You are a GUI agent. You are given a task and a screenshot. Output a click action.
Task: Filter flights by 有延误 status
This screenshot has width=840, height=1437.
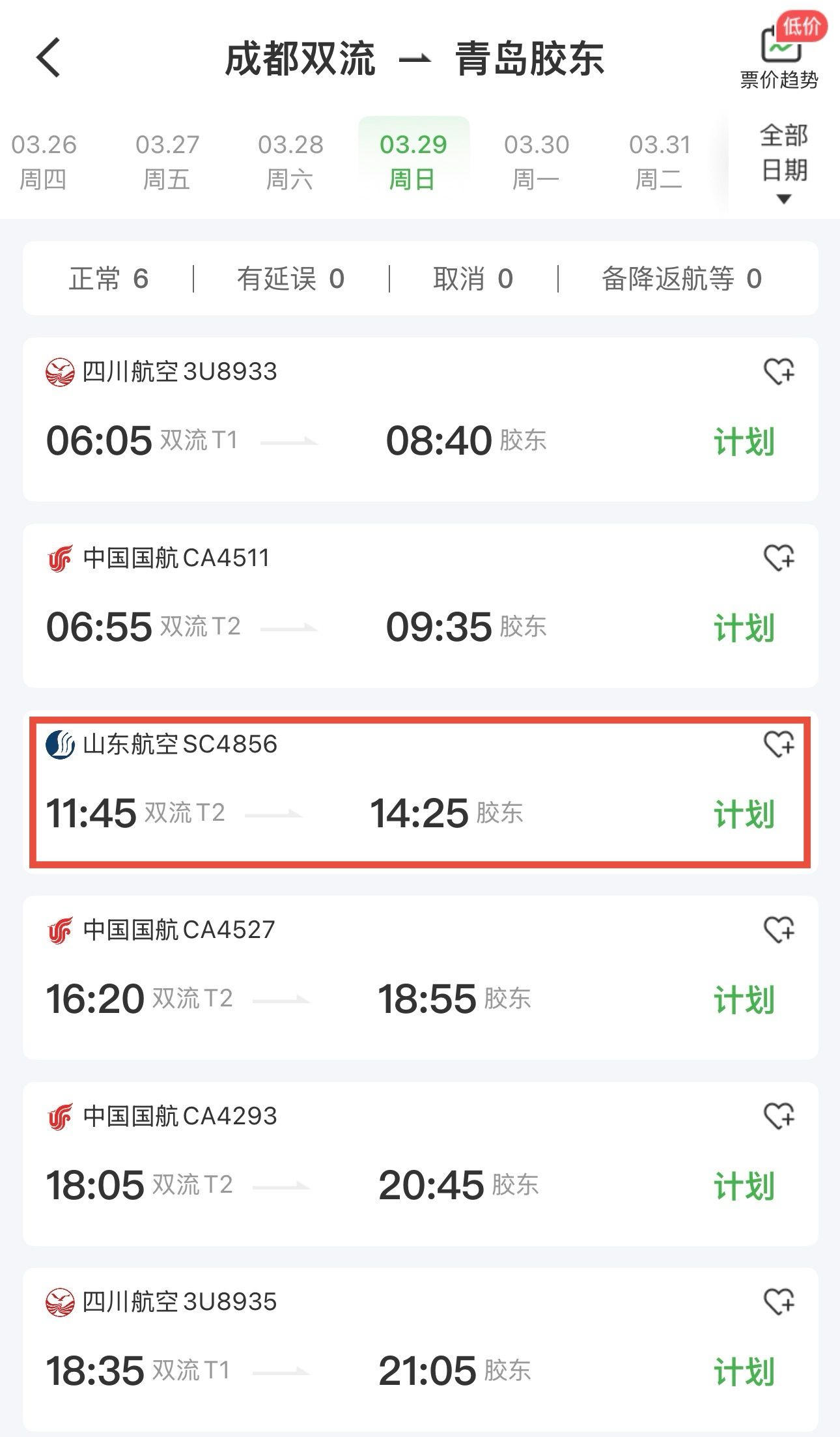pyautogui.click(x=290, y=279)
